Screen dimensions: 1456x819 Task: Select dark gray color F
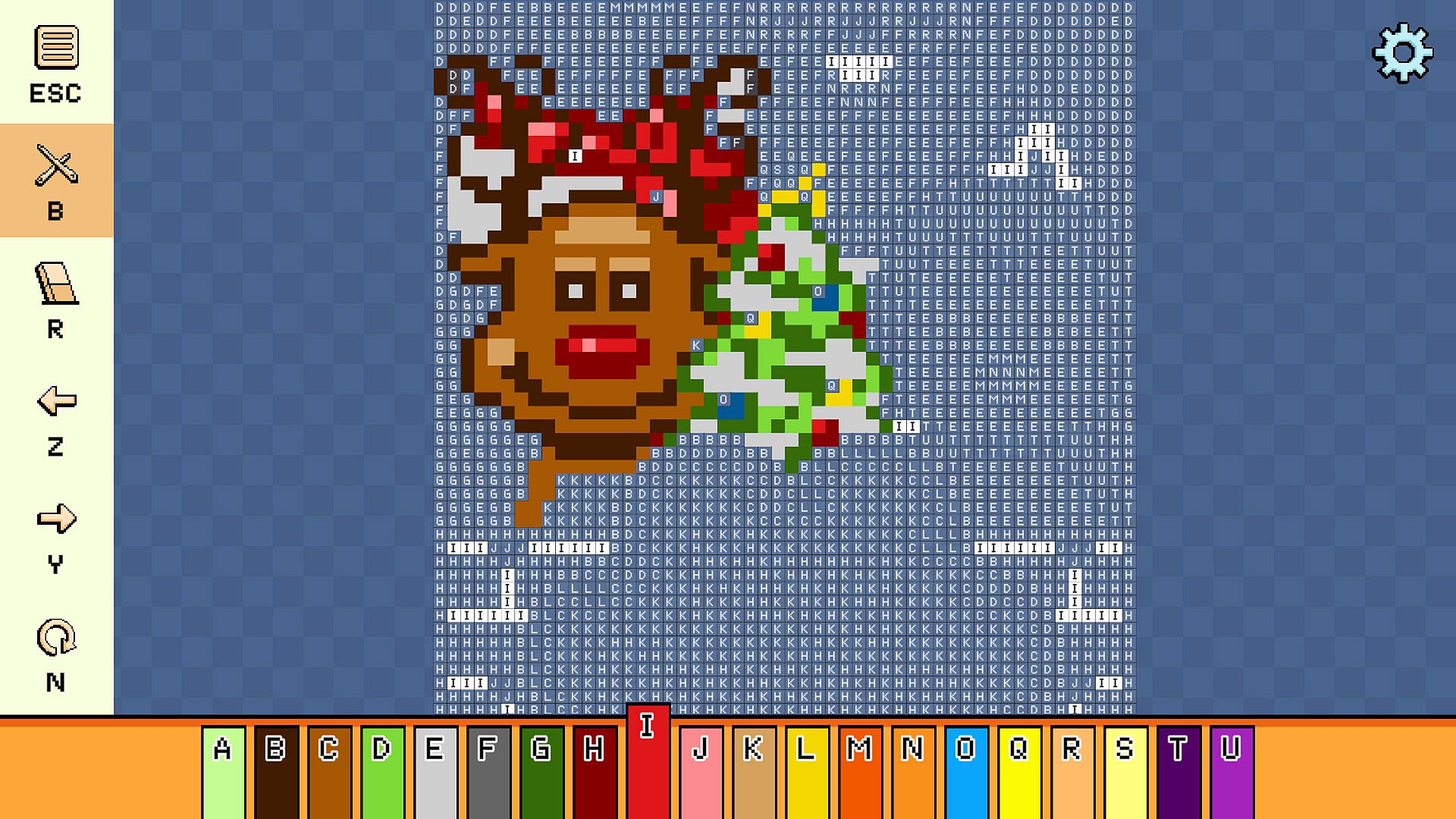click(x=488, y=770)
